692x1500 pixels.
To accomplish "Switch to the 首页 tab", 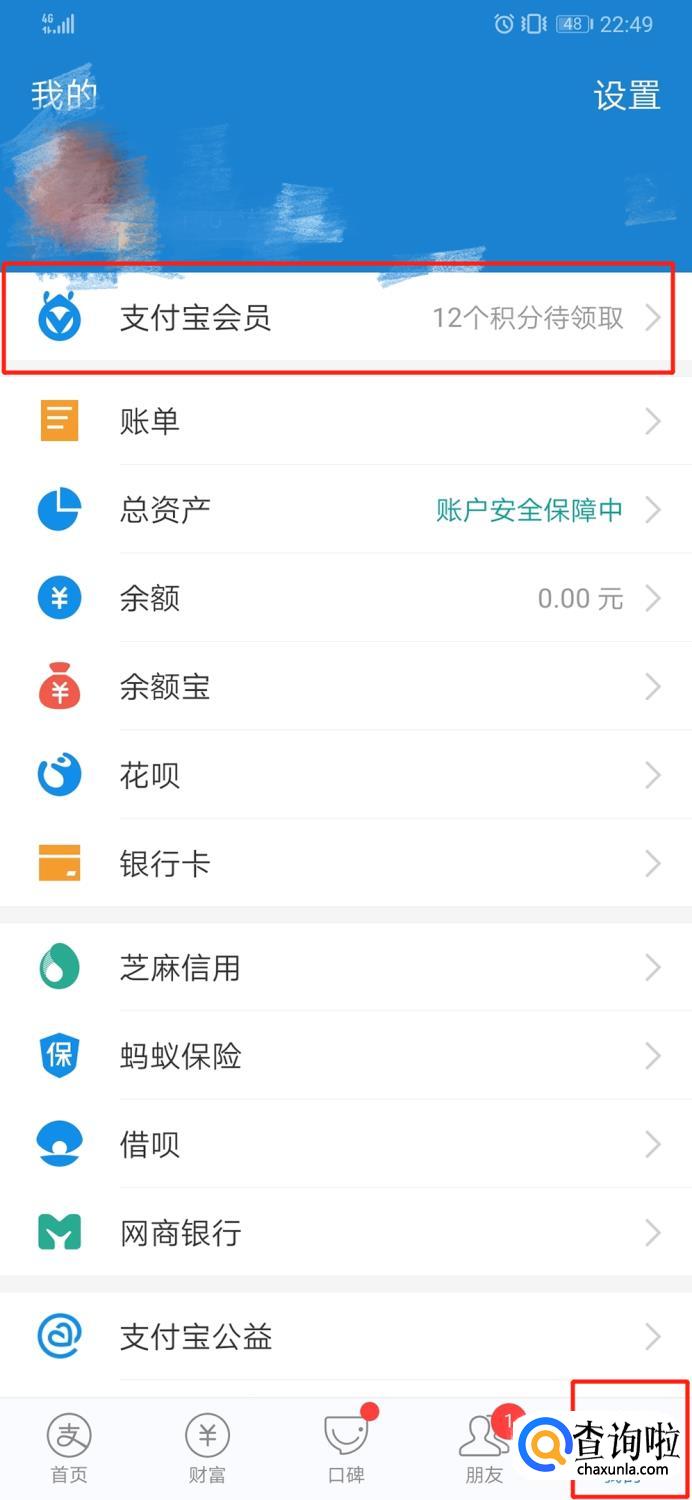I will tap(69, 1448).
